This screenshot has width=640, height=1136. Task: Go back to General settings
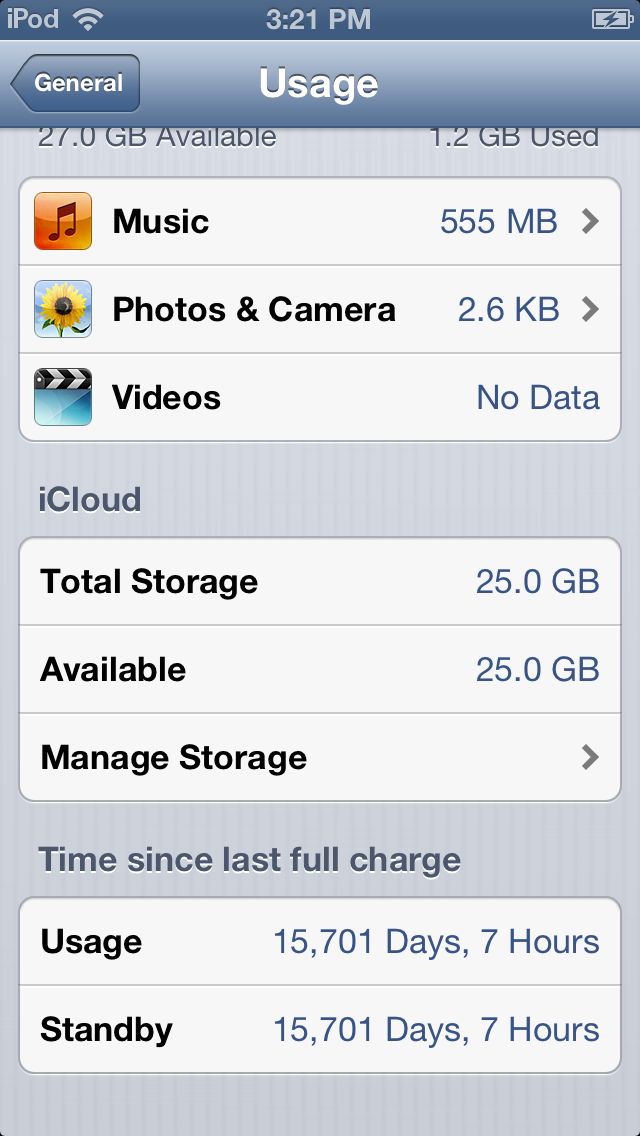coord(76,84)
